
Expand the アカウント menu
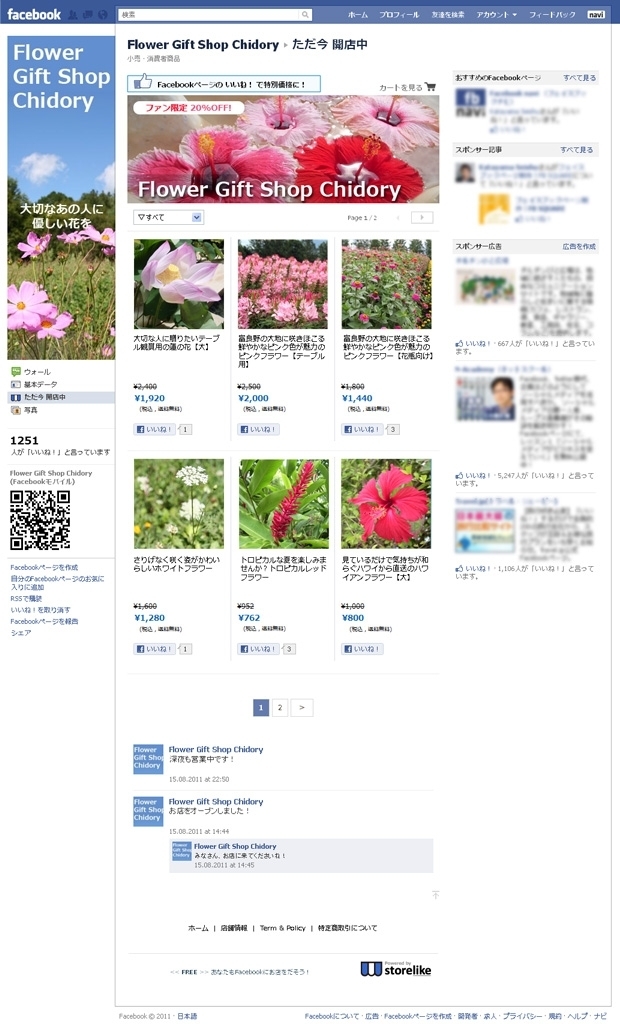pos(497,14)
